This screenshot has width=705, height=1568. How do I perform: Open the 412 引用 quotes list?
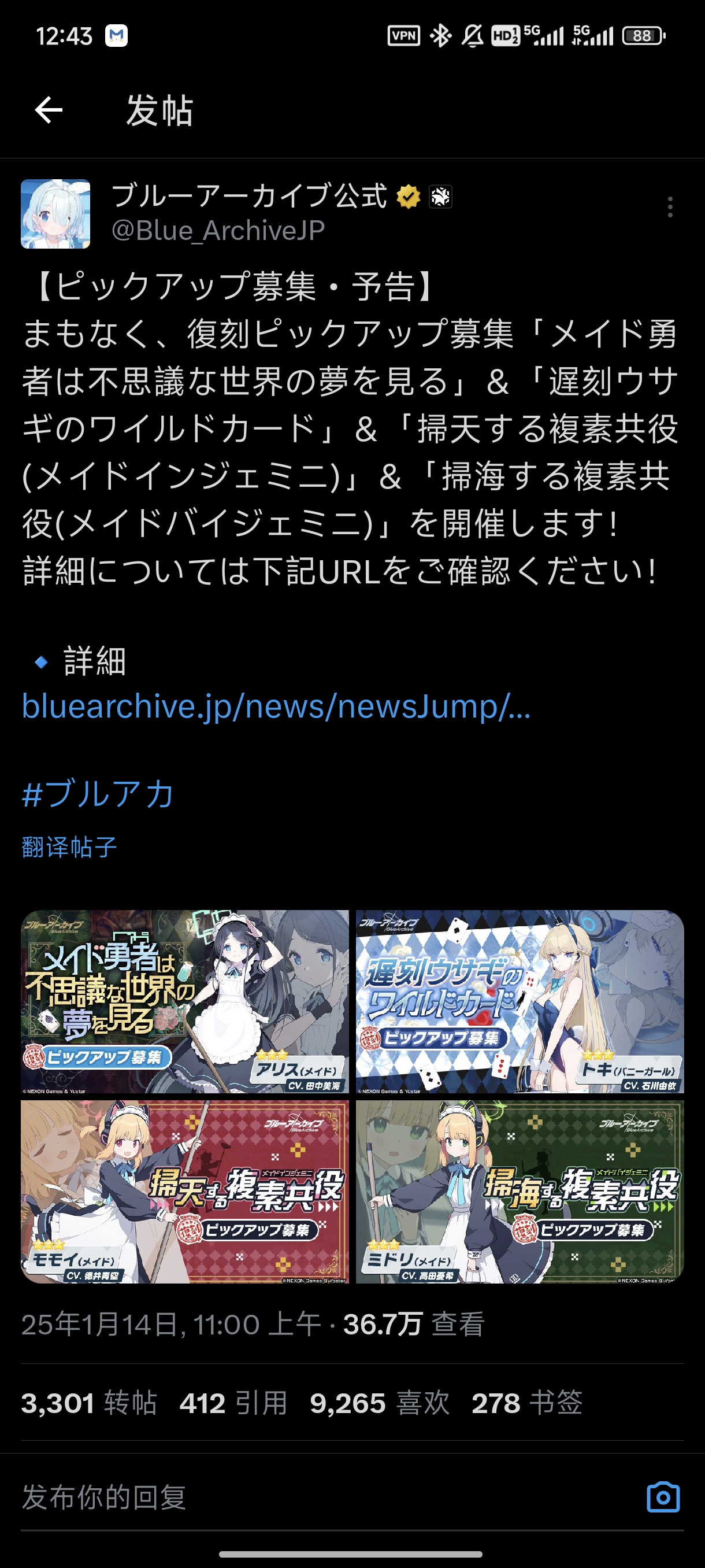point(233,1403)
